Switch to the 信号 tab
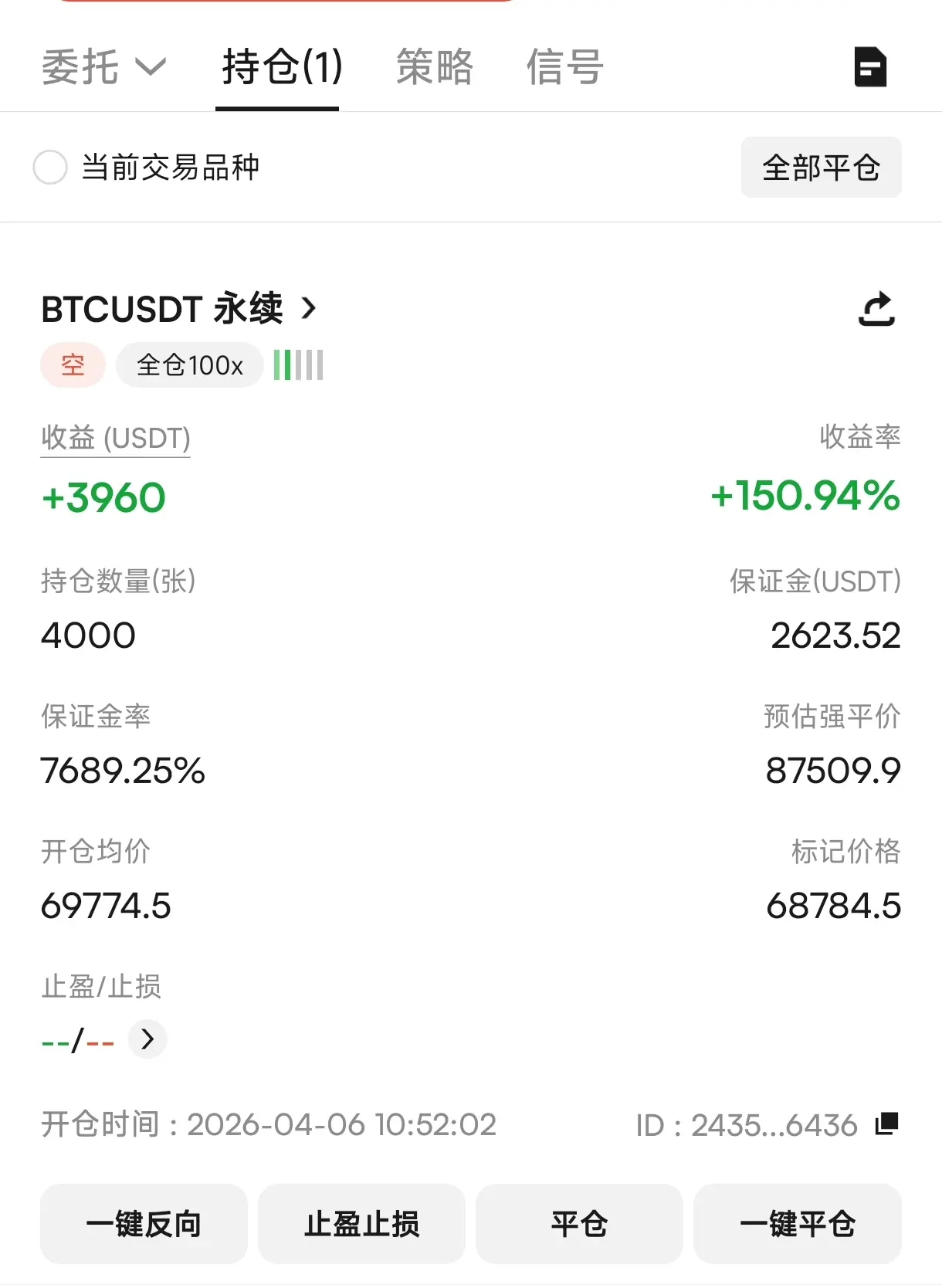 tap(564, 67)
